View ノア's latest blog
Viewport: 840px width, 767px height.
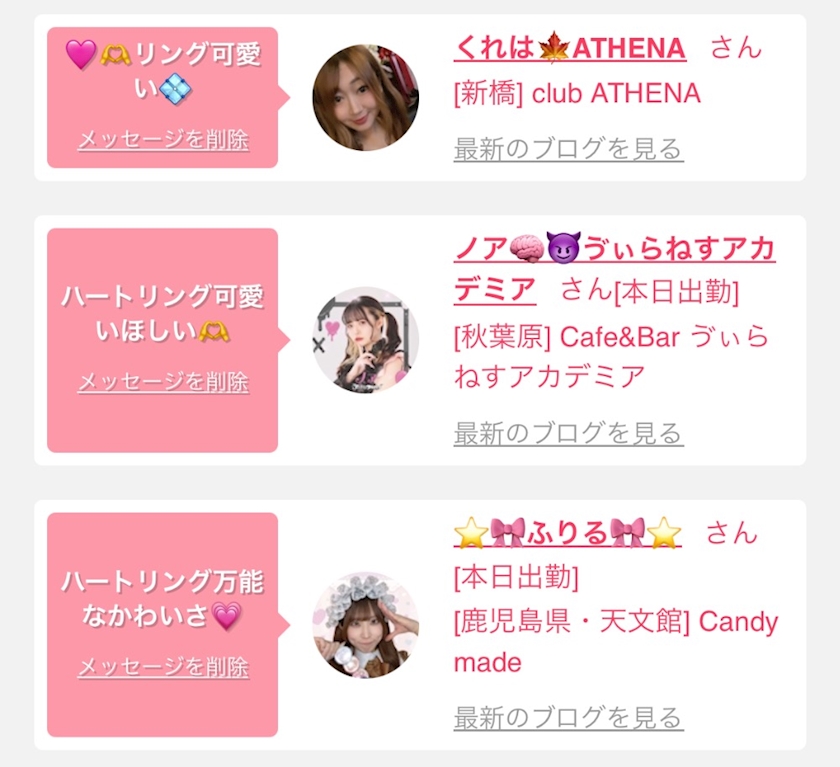coord(568,433)
